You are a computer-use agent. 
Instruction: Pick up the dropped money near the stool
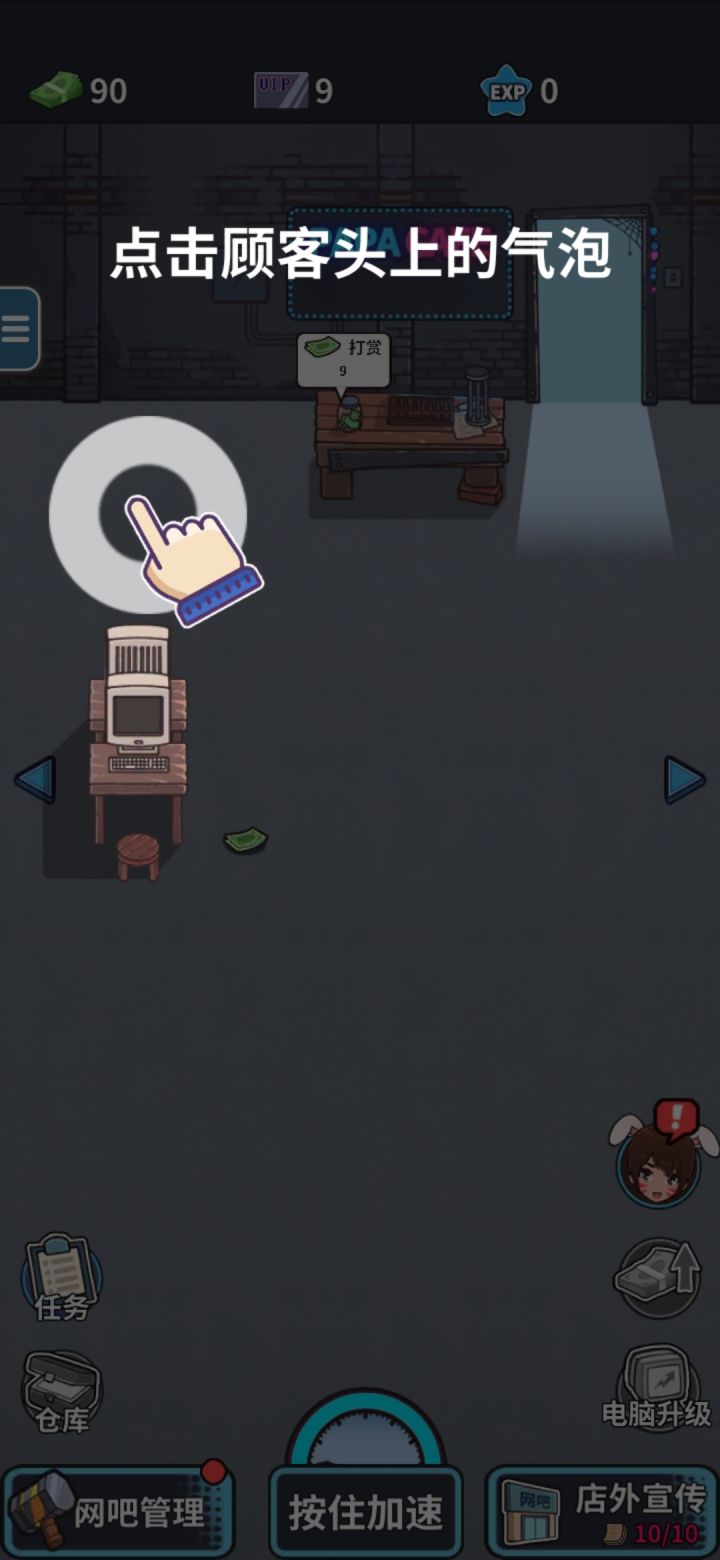pos(243,840)
